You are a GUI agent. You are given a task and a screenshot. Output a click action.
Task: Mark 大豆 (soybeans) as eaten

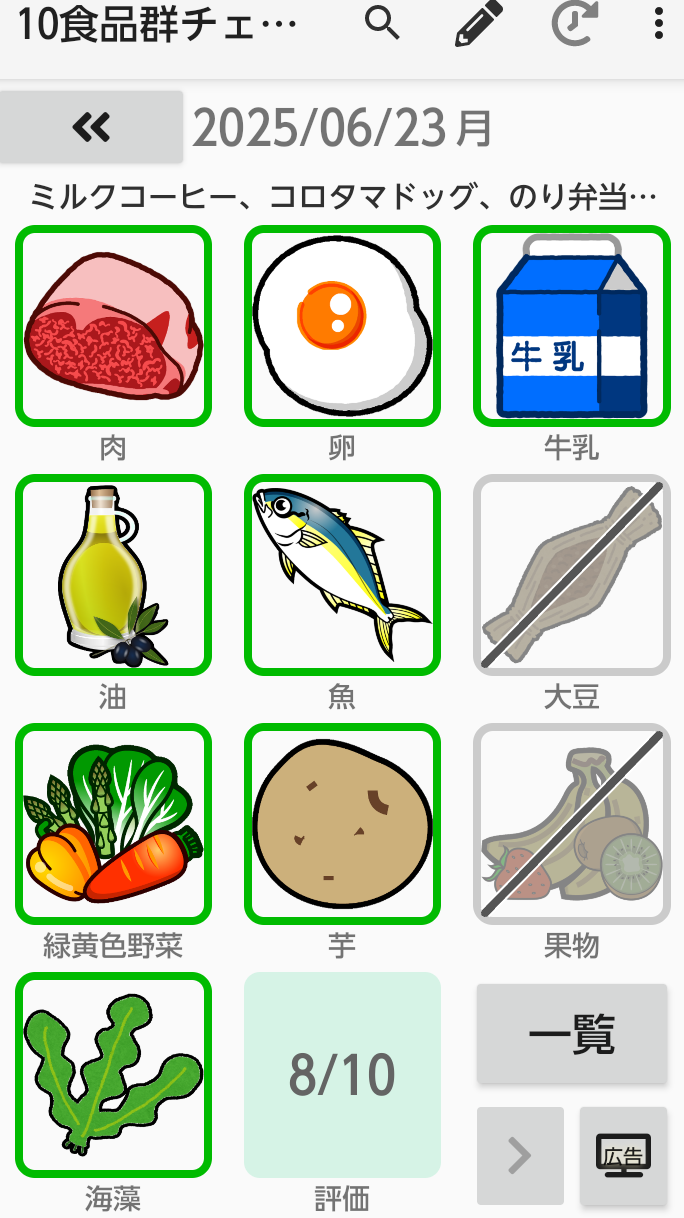pos(571,575)
